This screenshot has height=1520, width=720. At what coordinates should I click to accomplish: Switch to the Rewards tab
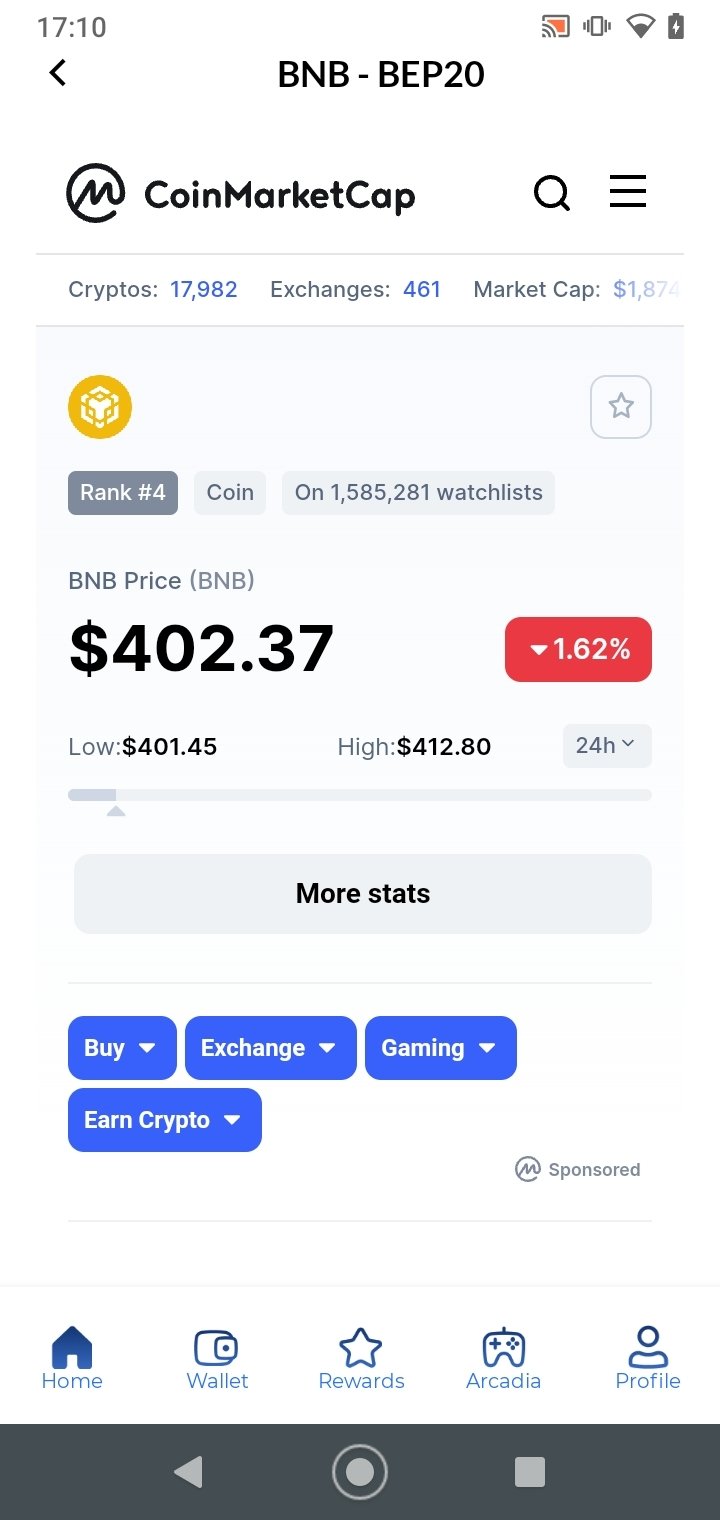click(x=361, y=1358)
